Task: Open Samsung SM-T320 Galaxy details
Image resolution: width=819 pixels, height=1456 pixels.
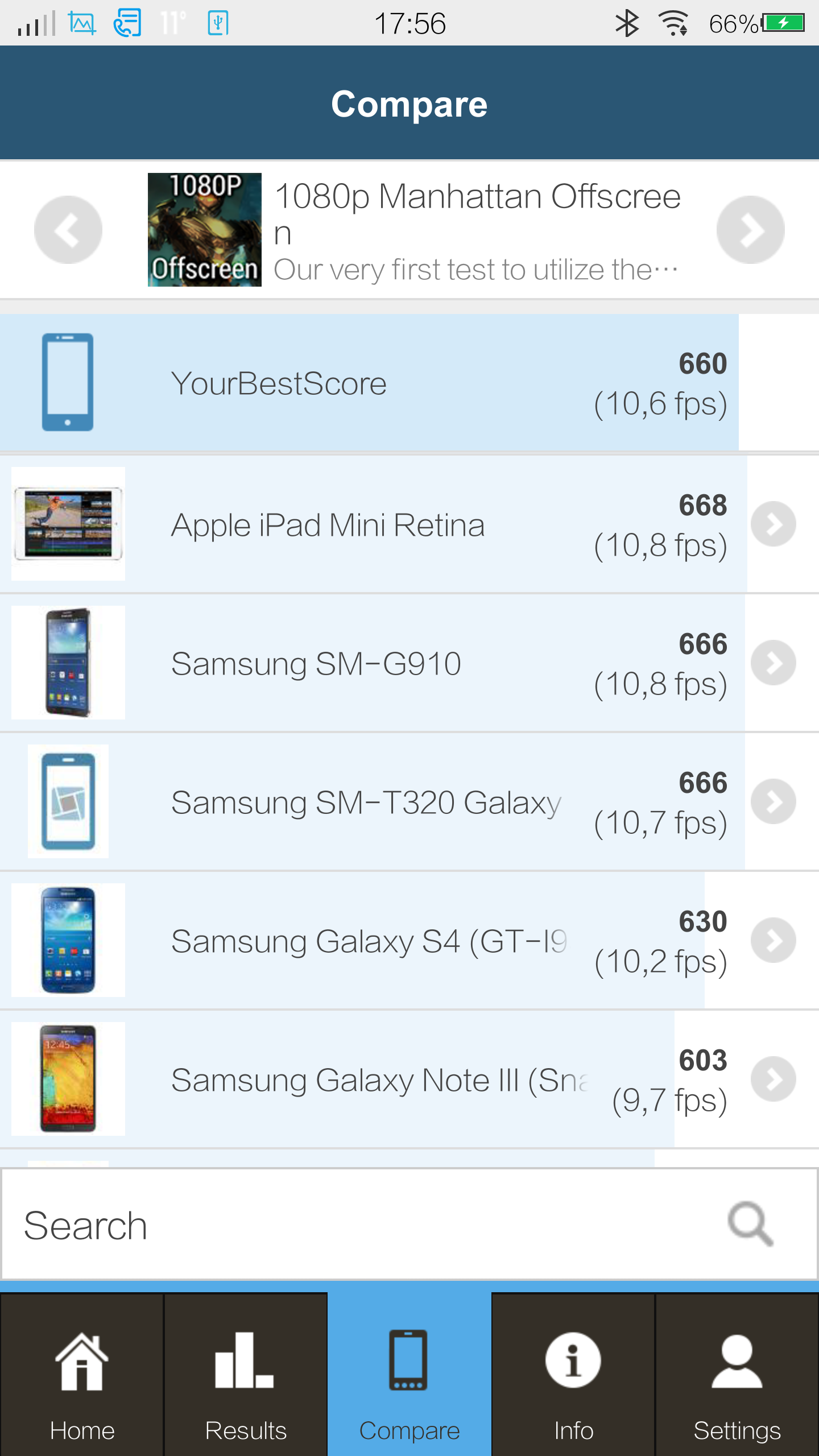Action: coord(409,801)
